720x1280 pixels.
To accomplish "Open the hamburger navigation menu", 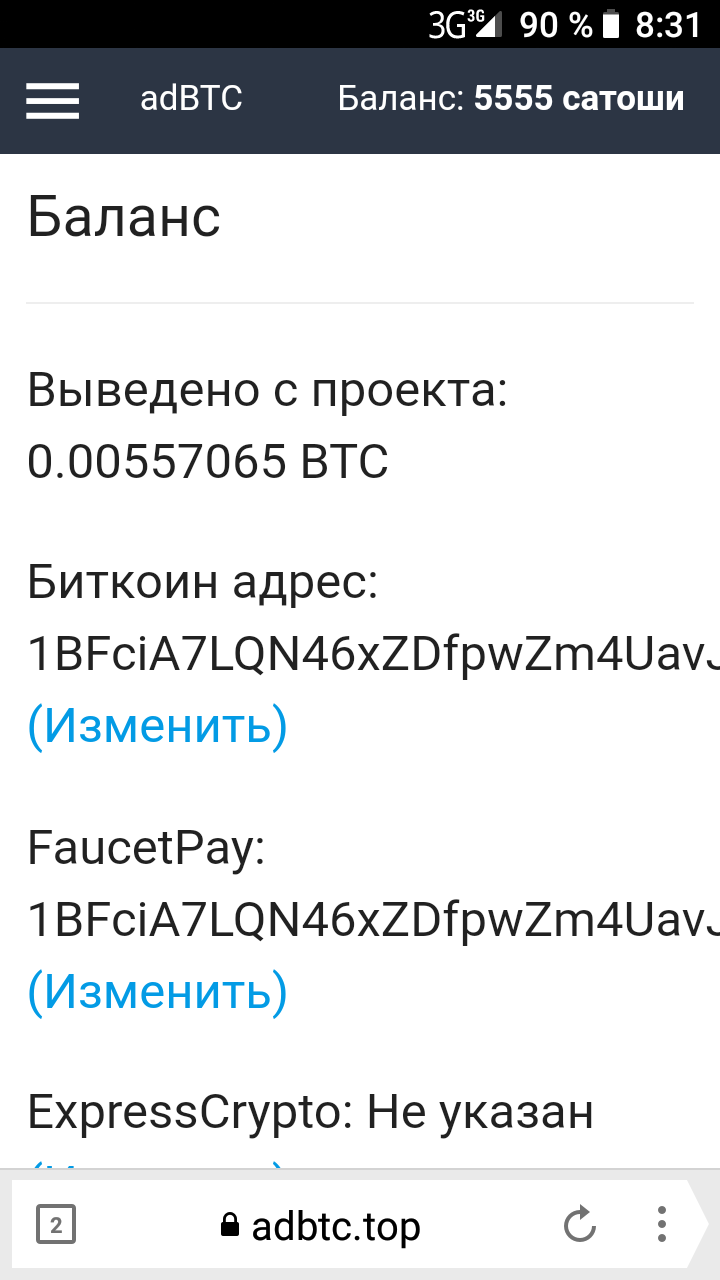I will tap(52, 100).
